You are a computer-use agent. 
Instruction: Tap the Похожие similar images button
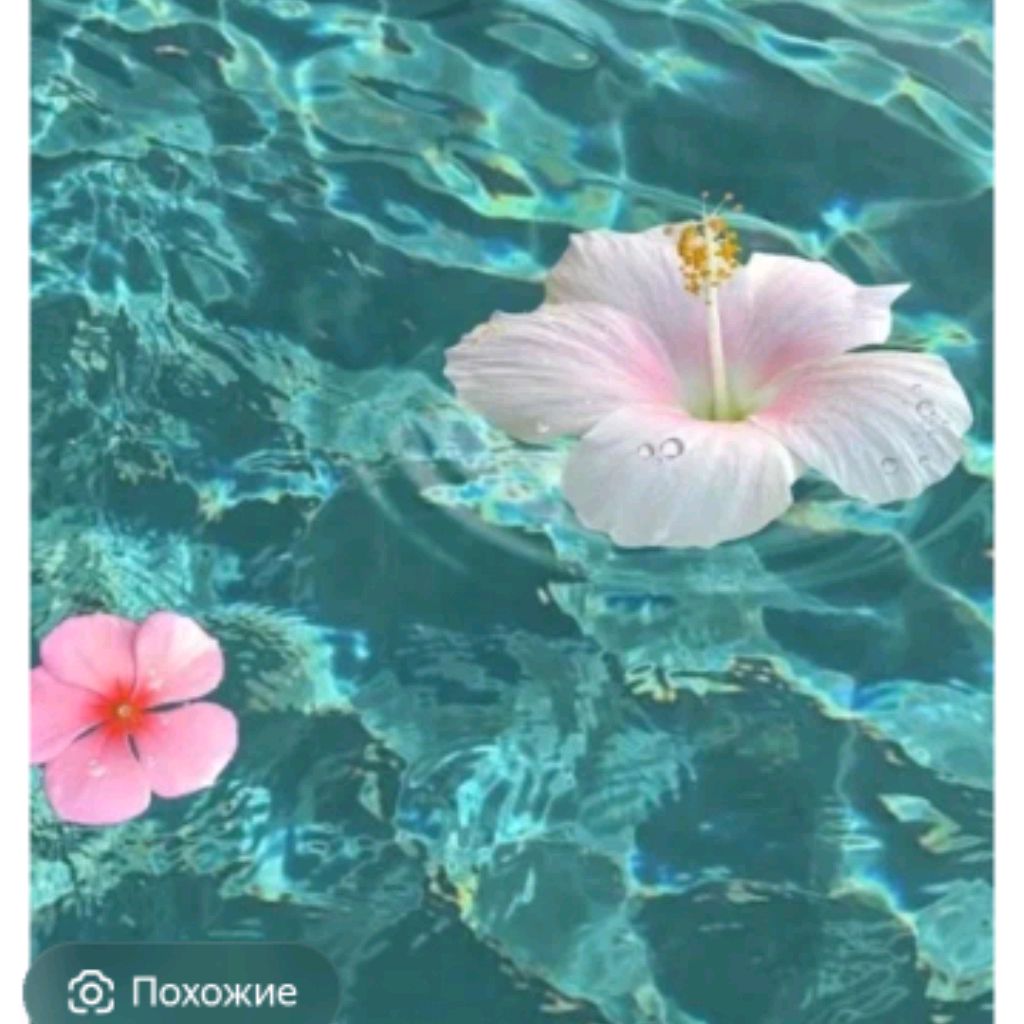click(182, 991)
